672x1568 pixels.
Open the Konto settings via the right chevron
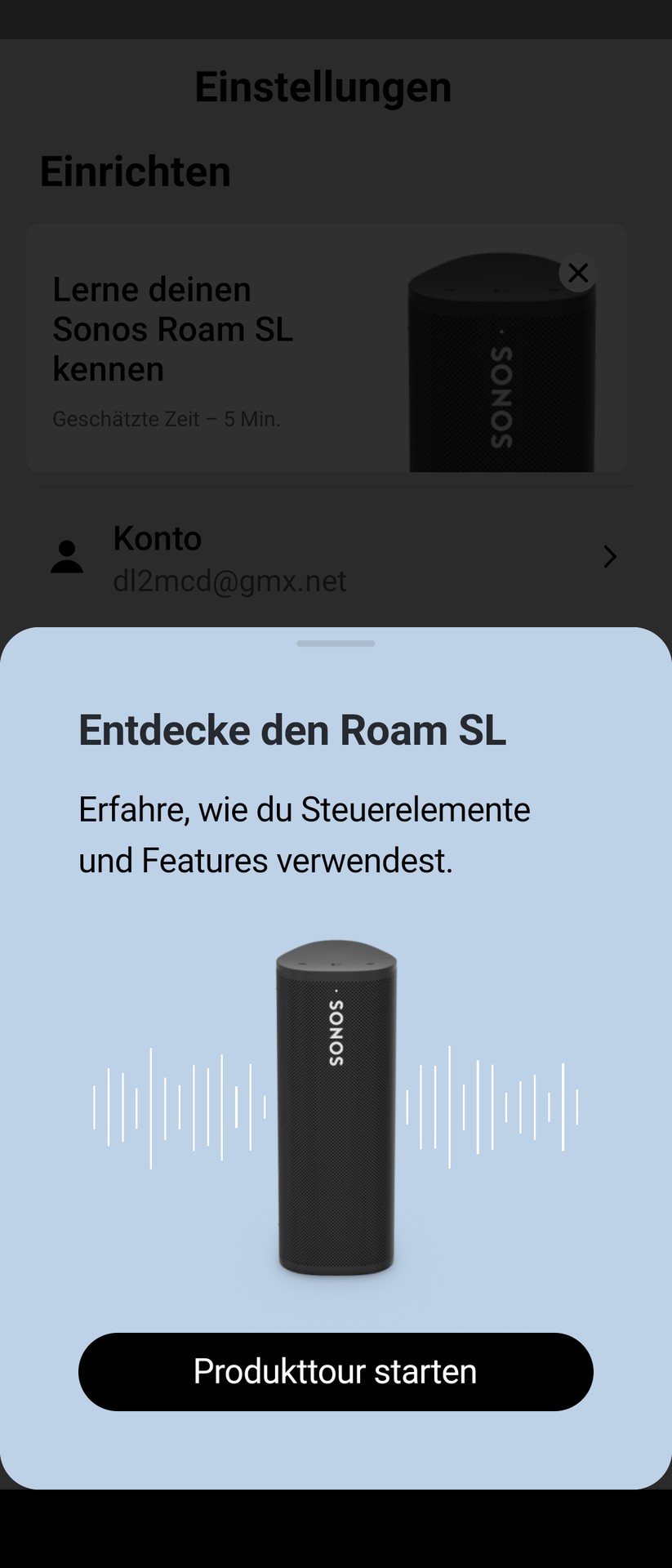(x=608, y=556)
